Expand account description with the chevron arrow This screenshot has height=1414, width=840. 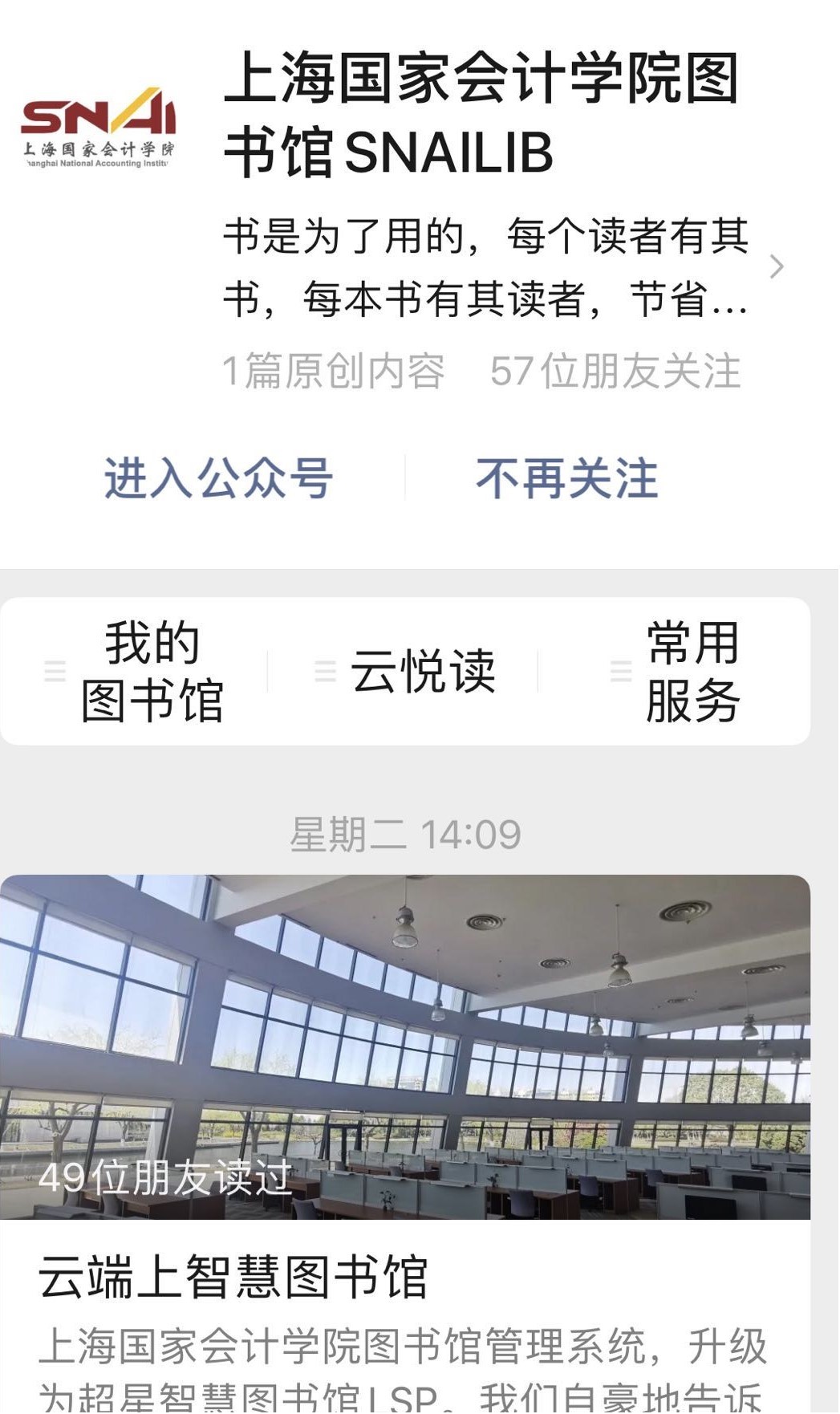pyautogui.click(x=776, y=266)
